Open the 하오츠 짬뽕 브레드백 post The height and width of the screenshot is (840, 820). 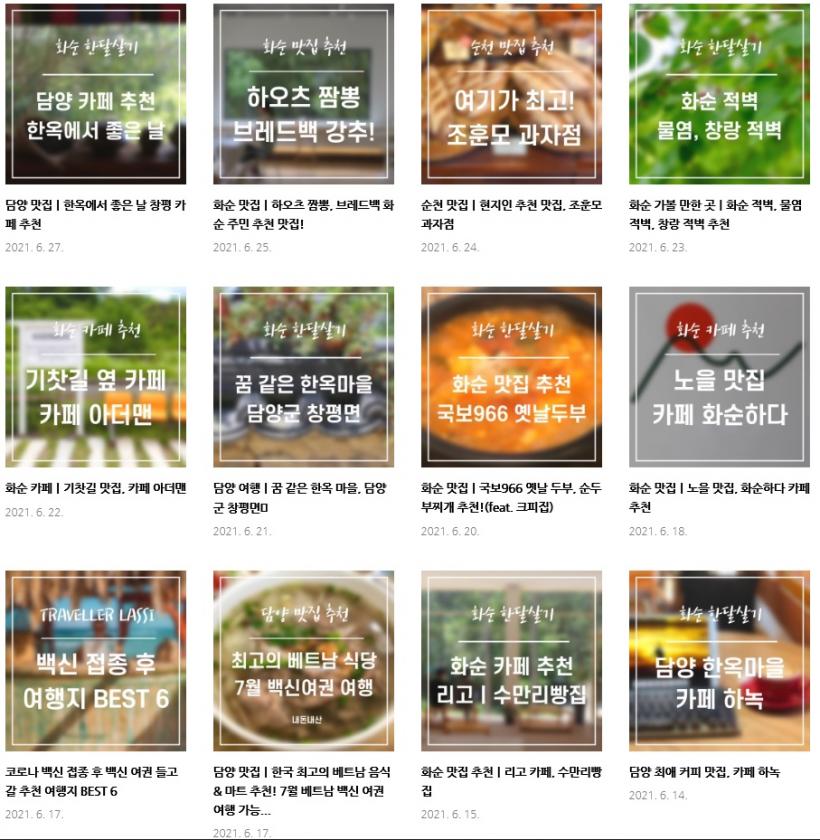coord(303,94)
